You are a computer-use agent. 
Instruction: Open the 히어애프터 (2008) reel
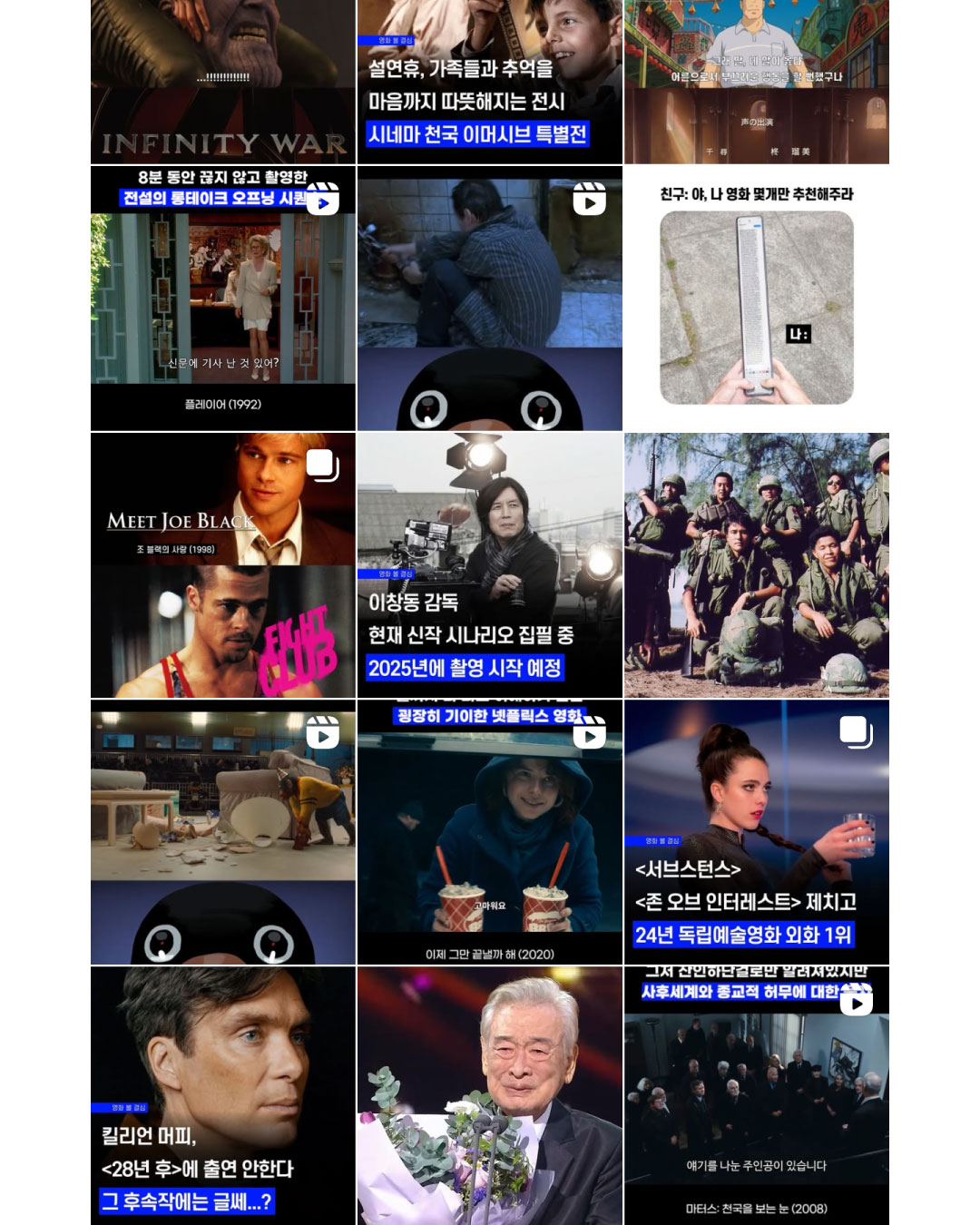coord(756,1095)
